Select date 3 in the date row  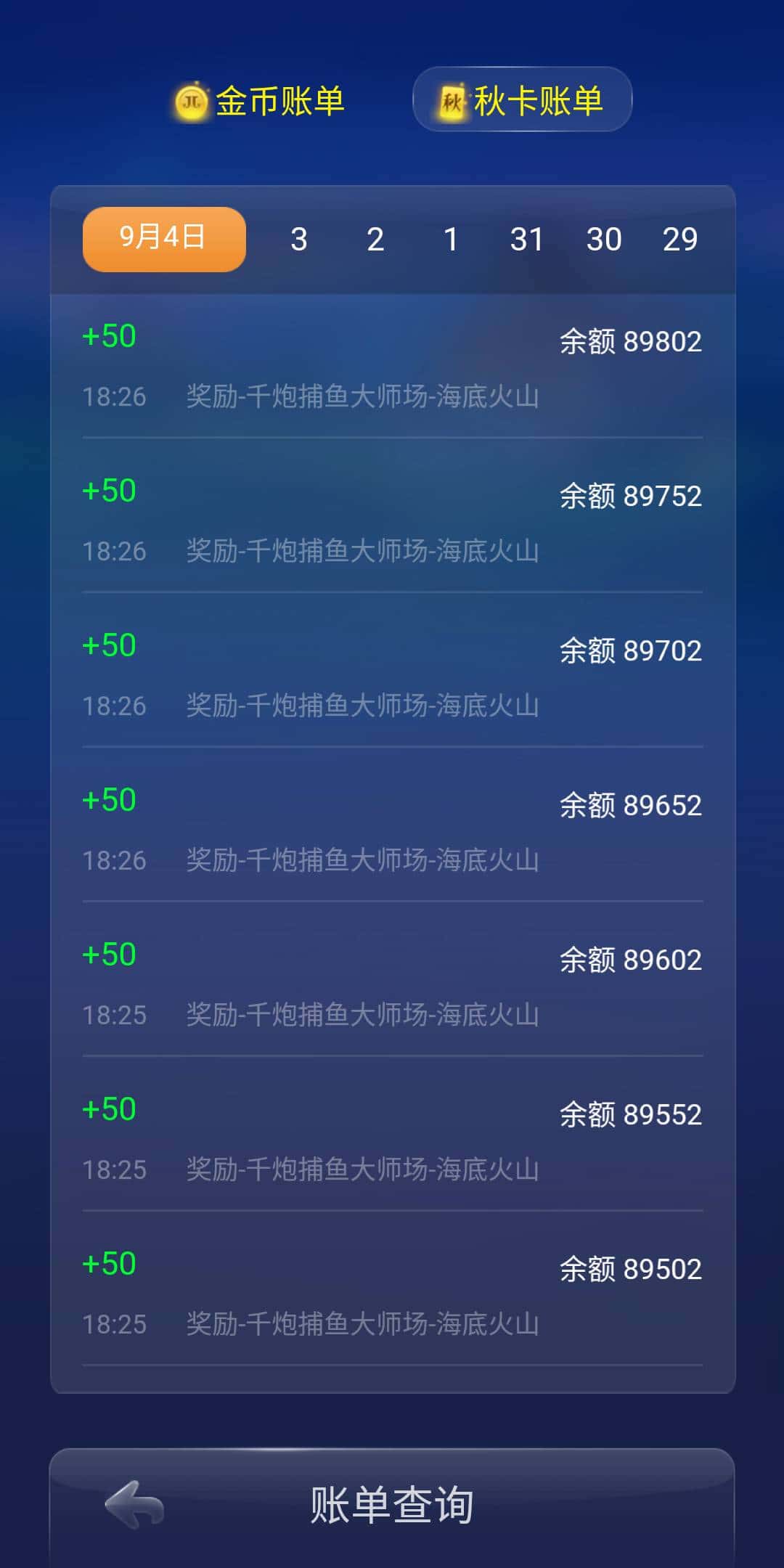(298, 240)
